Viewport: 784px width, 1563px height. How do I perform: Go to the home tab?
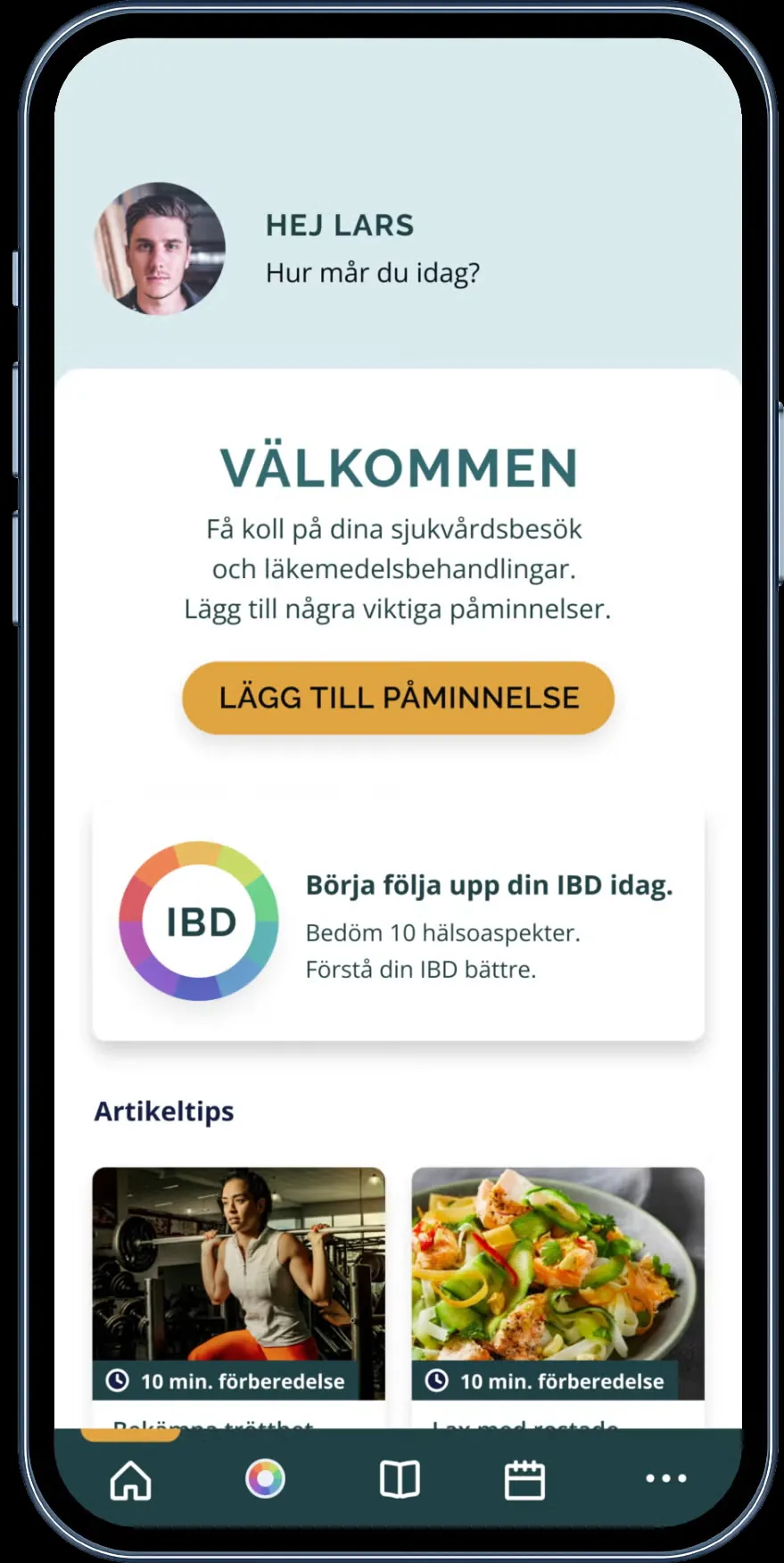[131, 1480]
